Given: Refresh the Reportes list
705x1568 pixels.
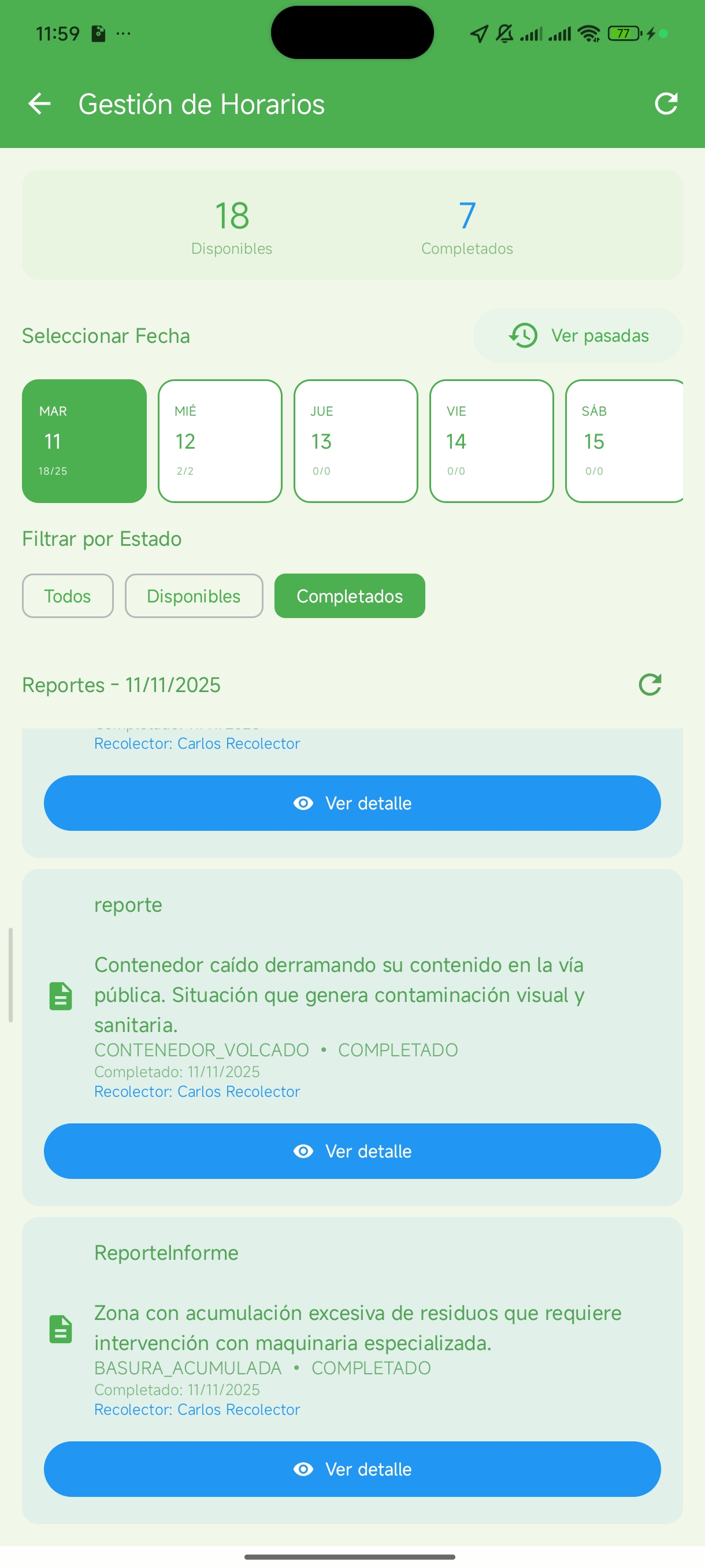Looking at the screenshot, I should pyautogui.click(x=651, y=684).
